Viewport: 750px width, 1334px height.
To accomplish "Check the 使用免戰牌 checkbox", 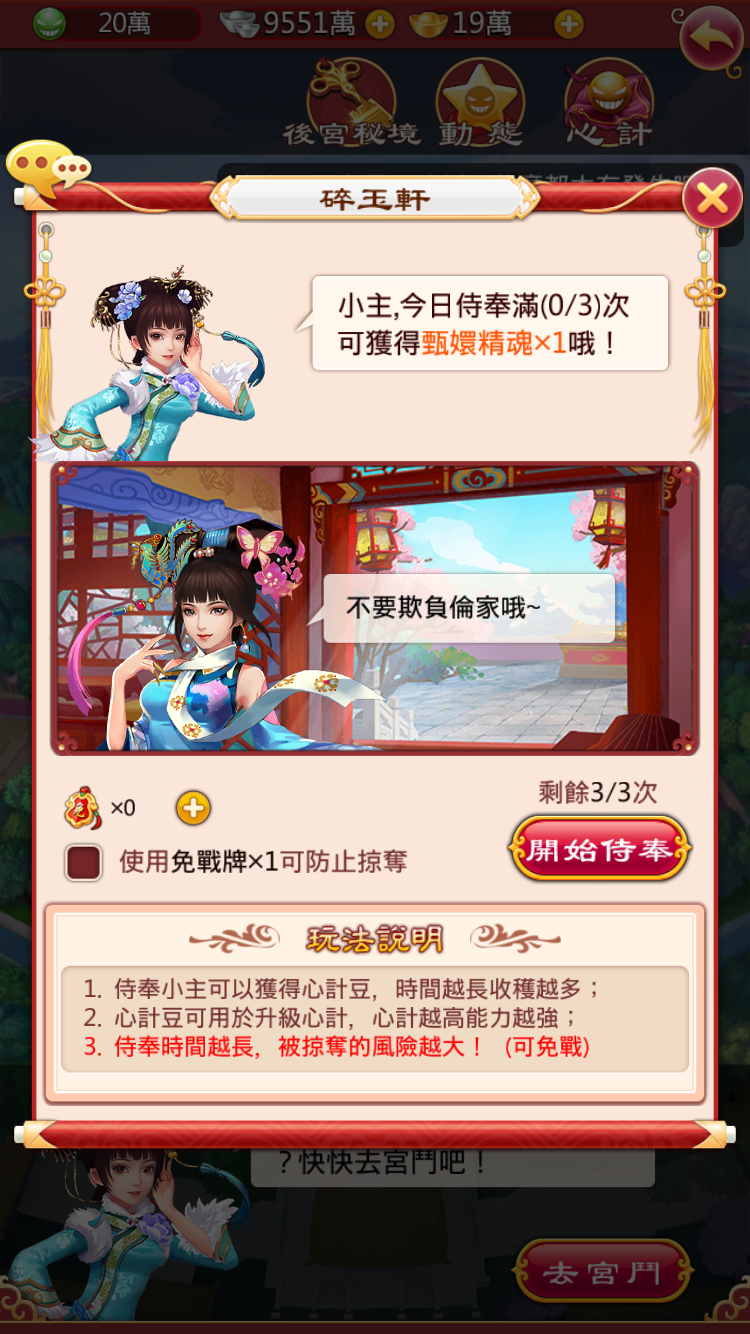I will (83, 862).
